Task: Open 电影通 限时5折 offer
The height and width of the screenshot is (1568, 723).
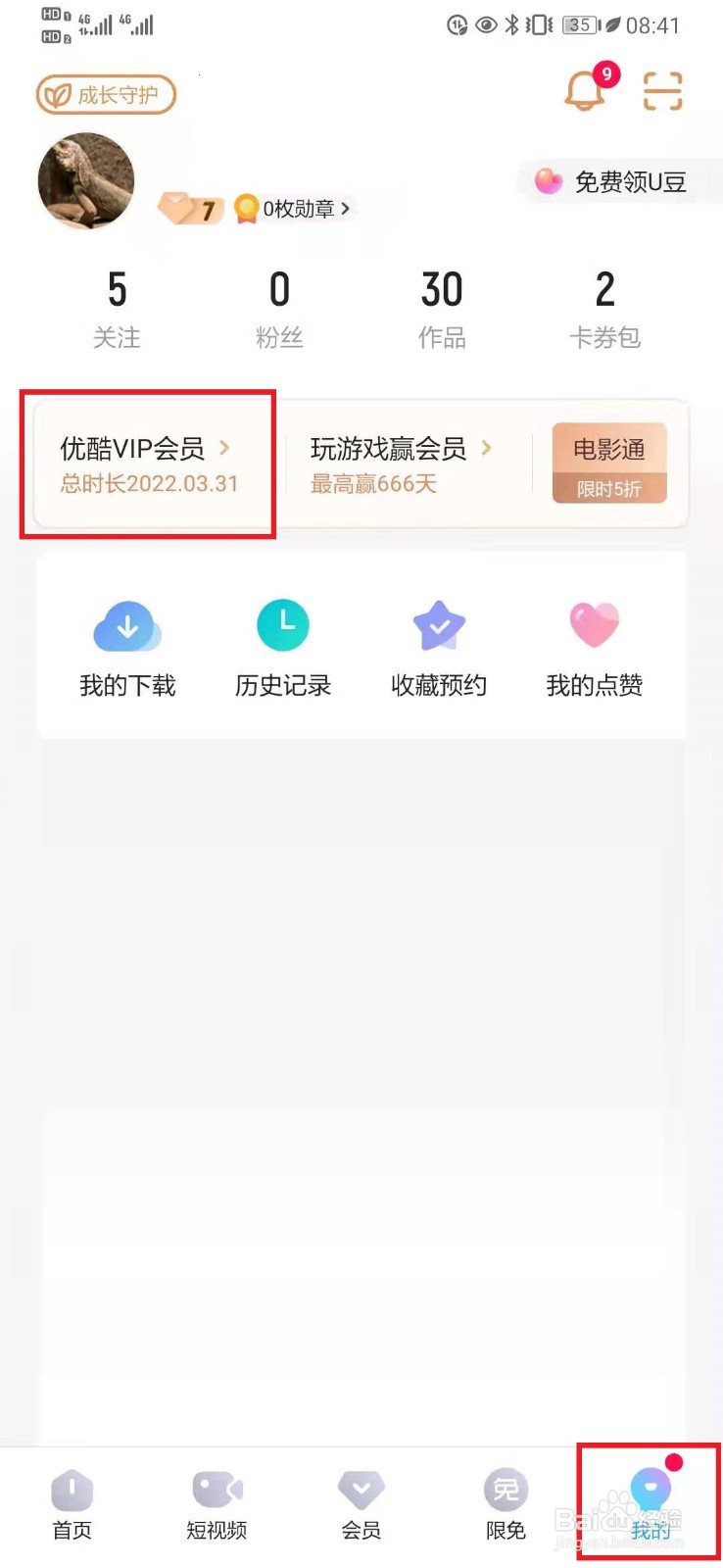Action: point(608,462)
